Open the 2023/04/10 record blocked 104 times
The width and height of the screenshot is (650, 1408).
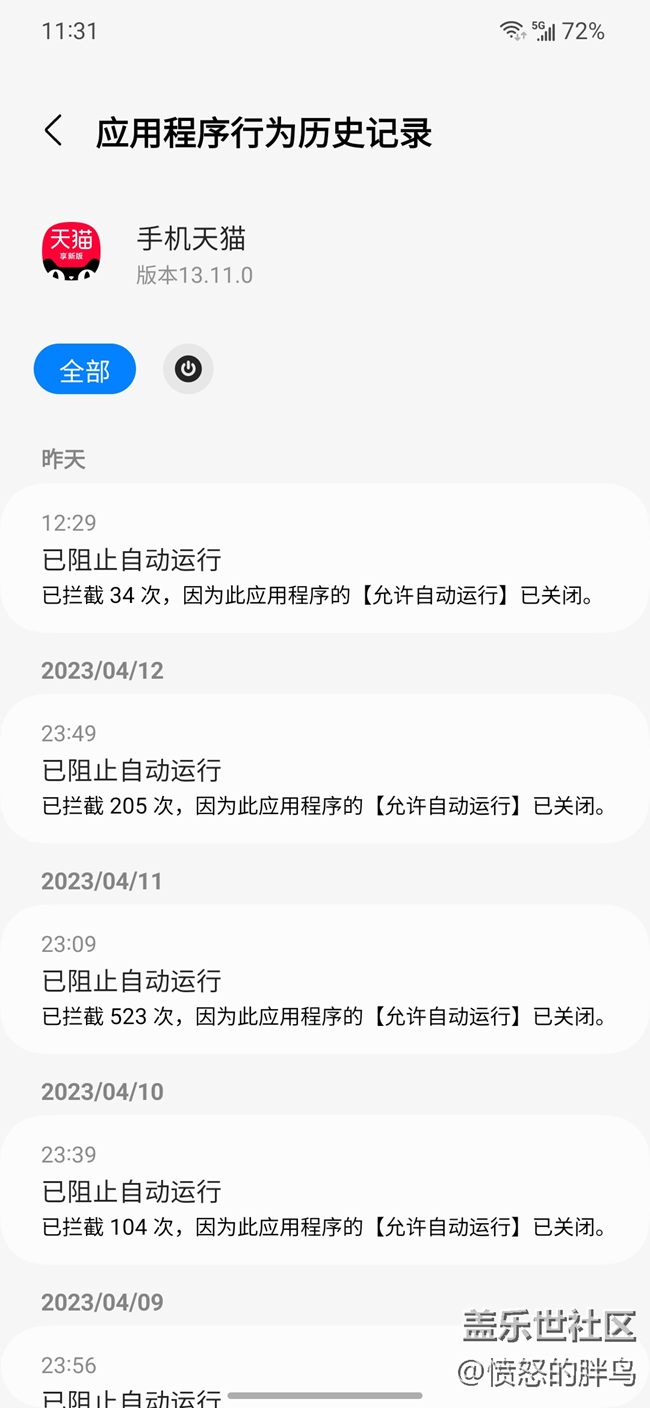[x=324, y=1190]
